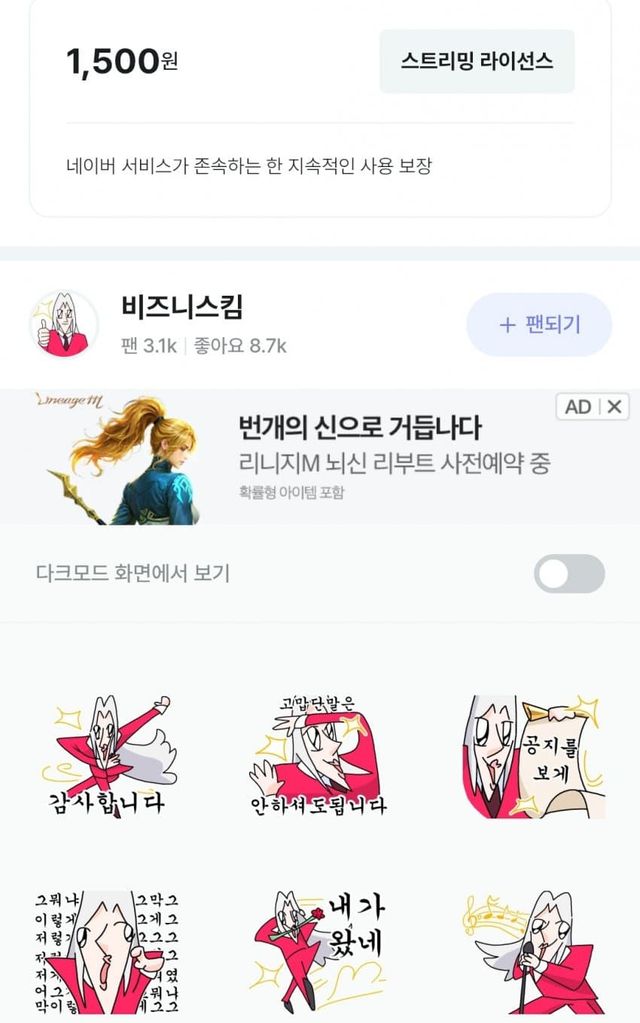Toggle 다크모드 화면에서 보기 switch

(x=568, y=574)
